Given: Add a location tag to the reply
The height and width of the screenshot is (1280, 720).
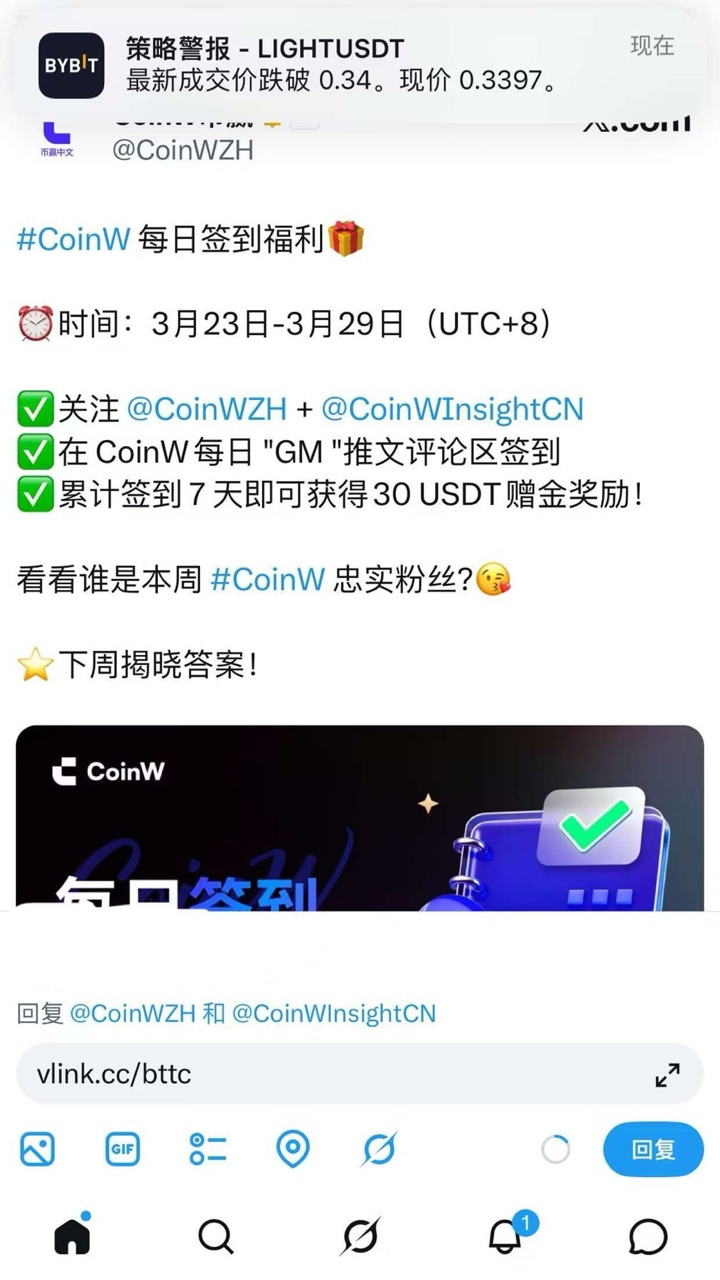Looking at the screenshot, I should pos(292,1149).
